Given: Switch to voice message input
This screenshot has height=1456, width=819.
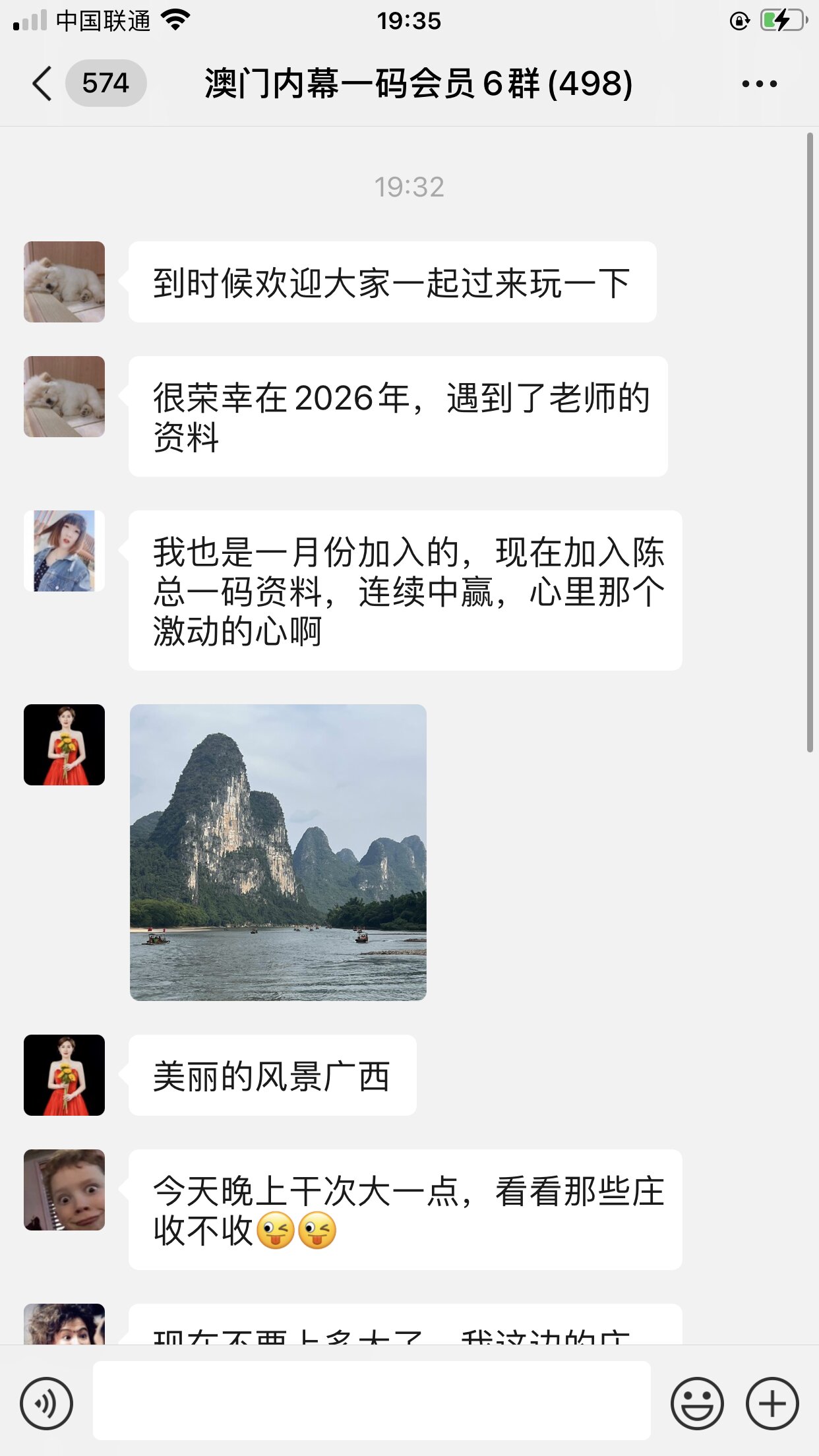Looking at the screenshot, I should click(46, 1403).
